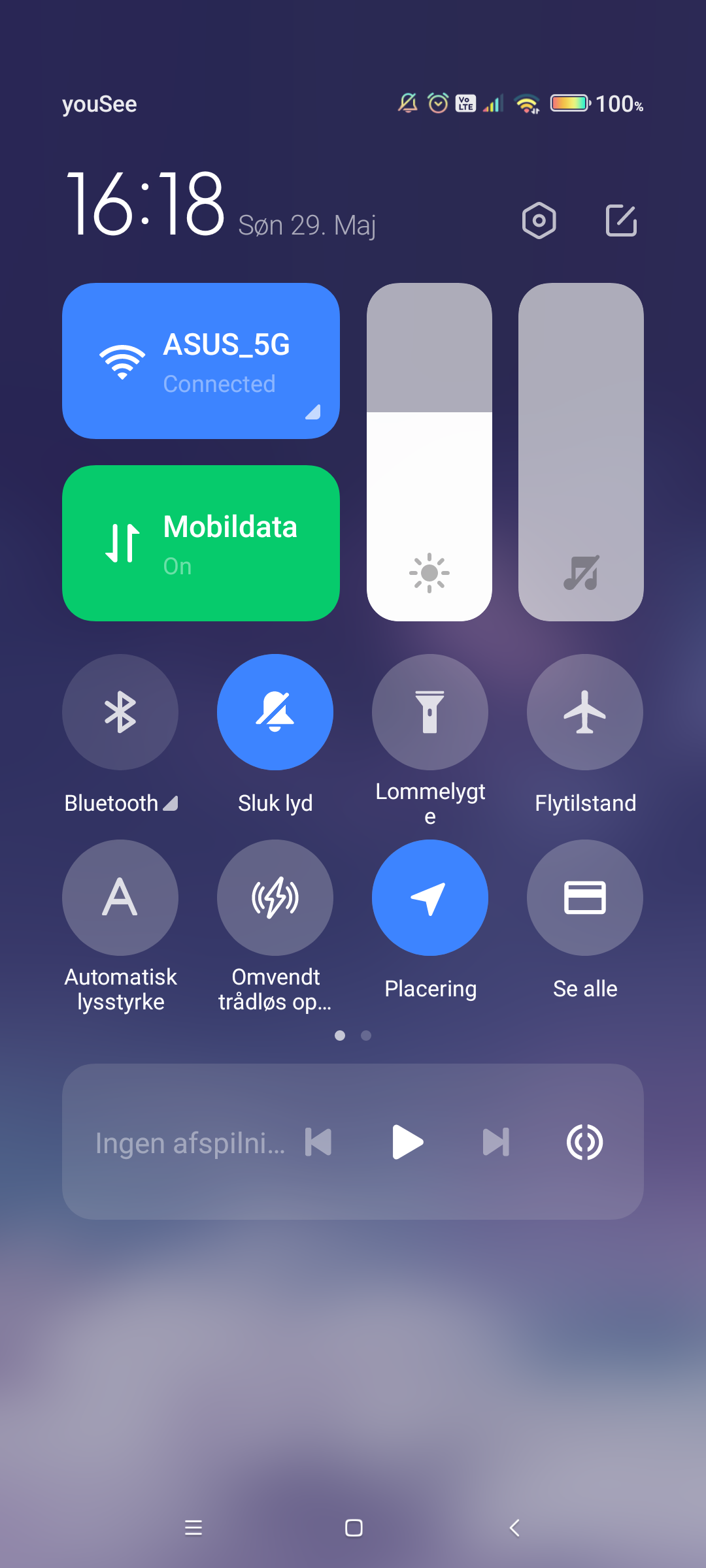Viewport: 706px width, 1568px height.
Task: Open settings via the gear icon
Action: pos(539,221)
